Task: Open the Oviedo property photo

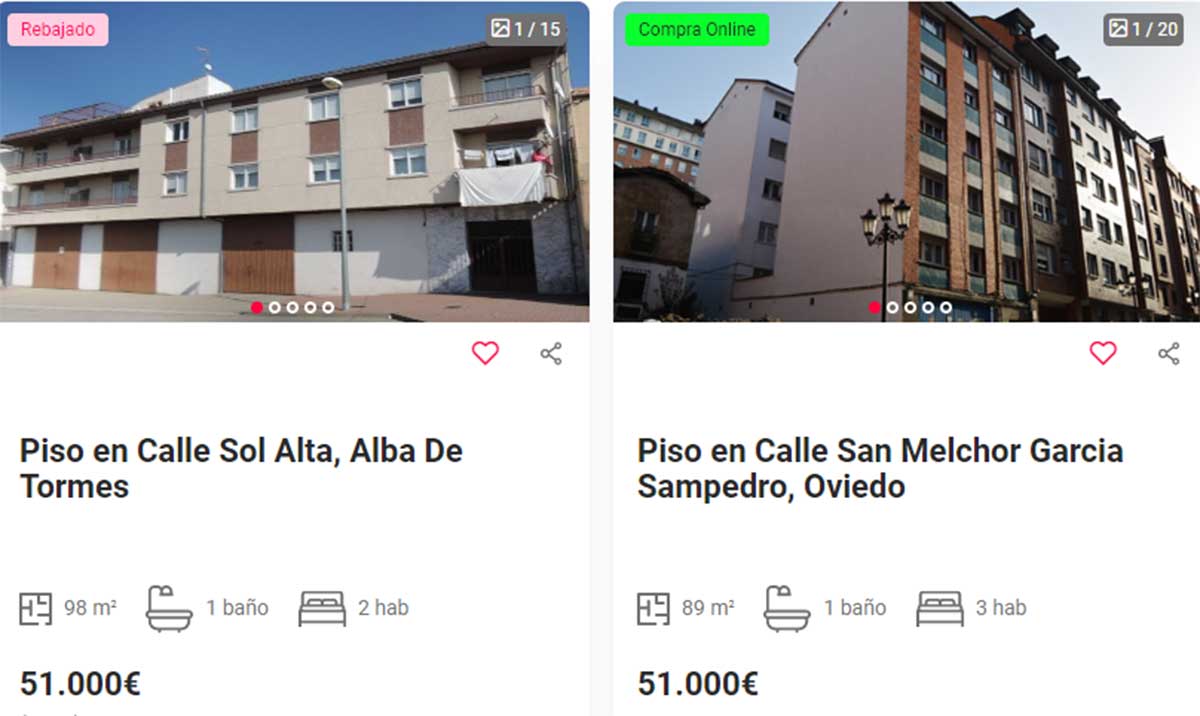Action: [906, 170]
